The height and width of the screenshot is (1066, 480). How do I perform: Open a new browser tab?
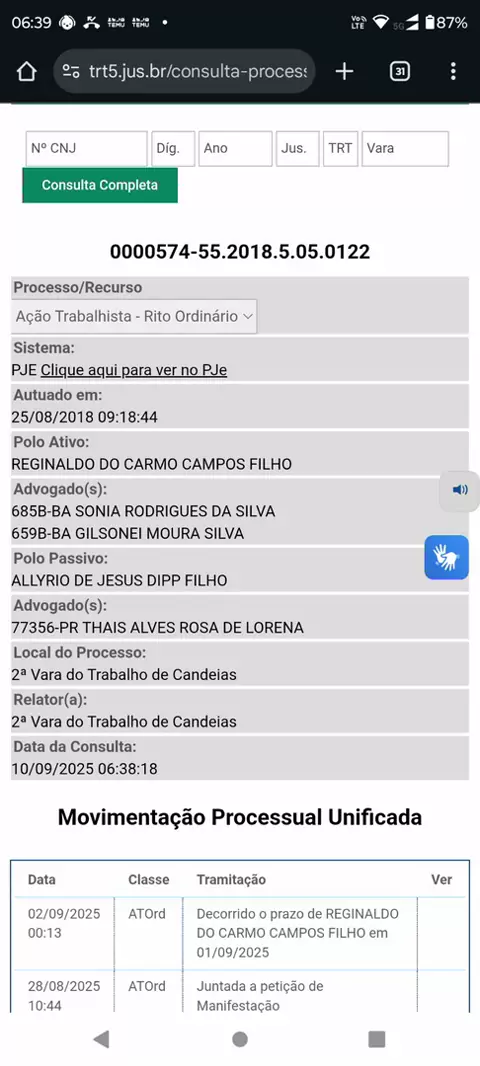tap(345, 71)
